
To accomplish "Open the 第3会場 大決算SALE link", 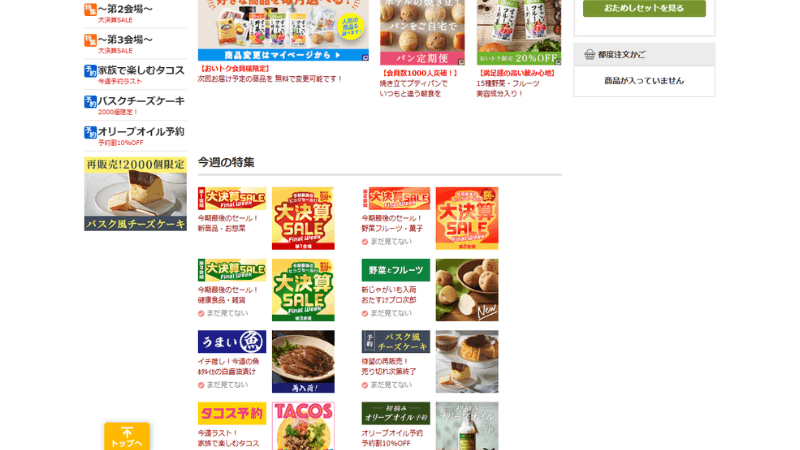I will 125,40.
